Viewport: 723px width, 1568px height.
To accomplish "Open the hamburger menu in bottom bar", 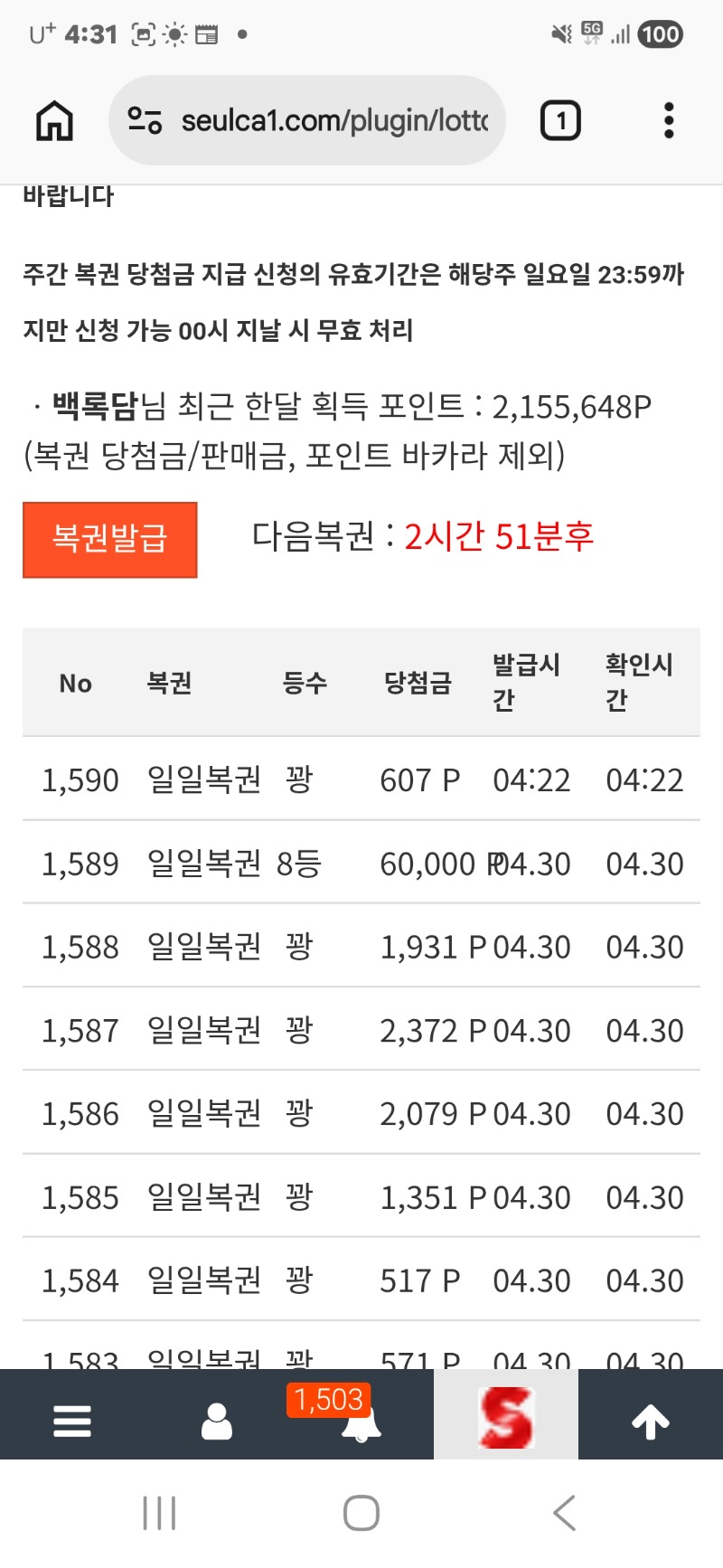I will 72,1421.
